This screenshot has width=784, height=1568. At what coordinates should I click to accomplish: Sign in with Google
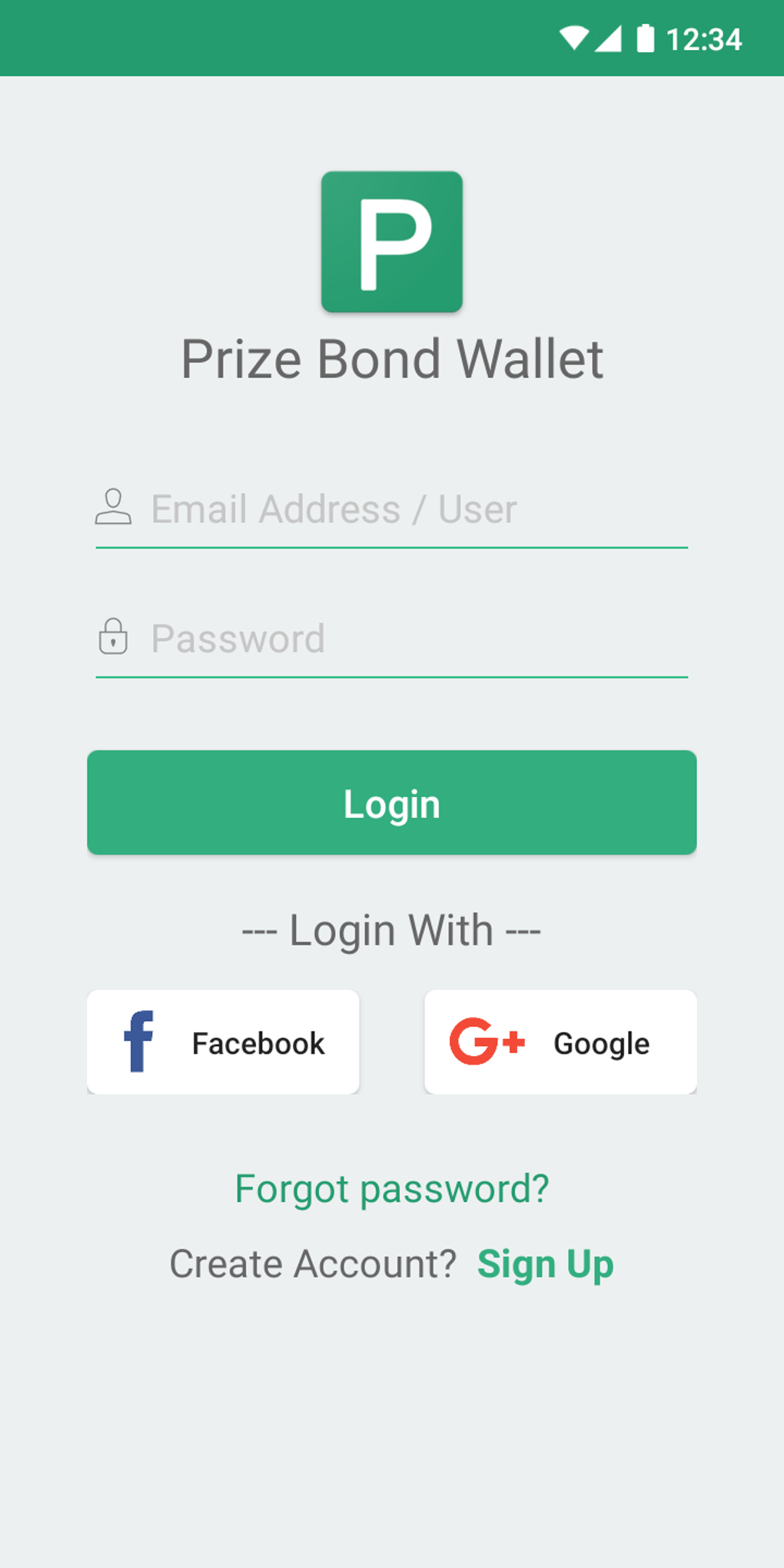[x=560, y=1042]
